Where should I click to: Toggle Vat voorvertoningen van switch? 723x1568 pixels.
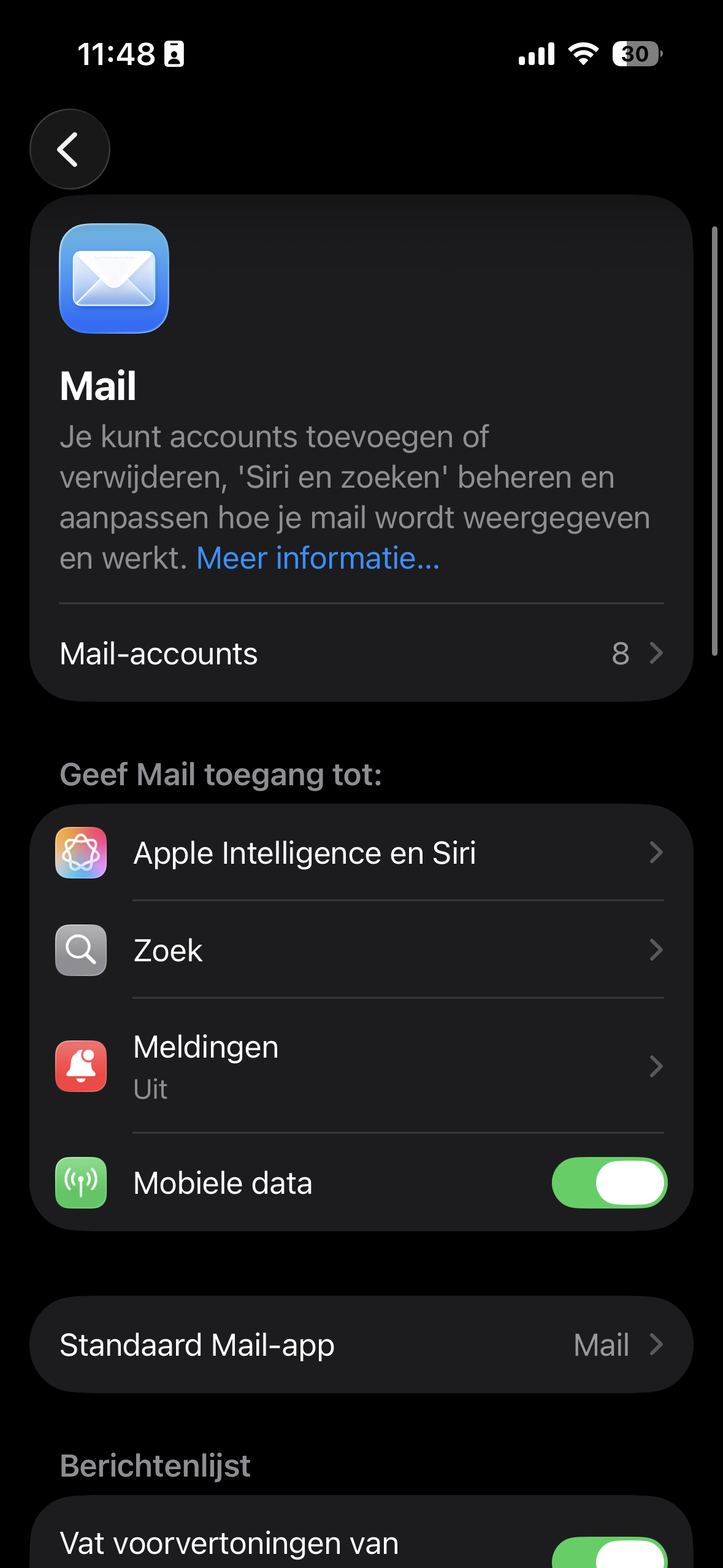point(609,1553)
